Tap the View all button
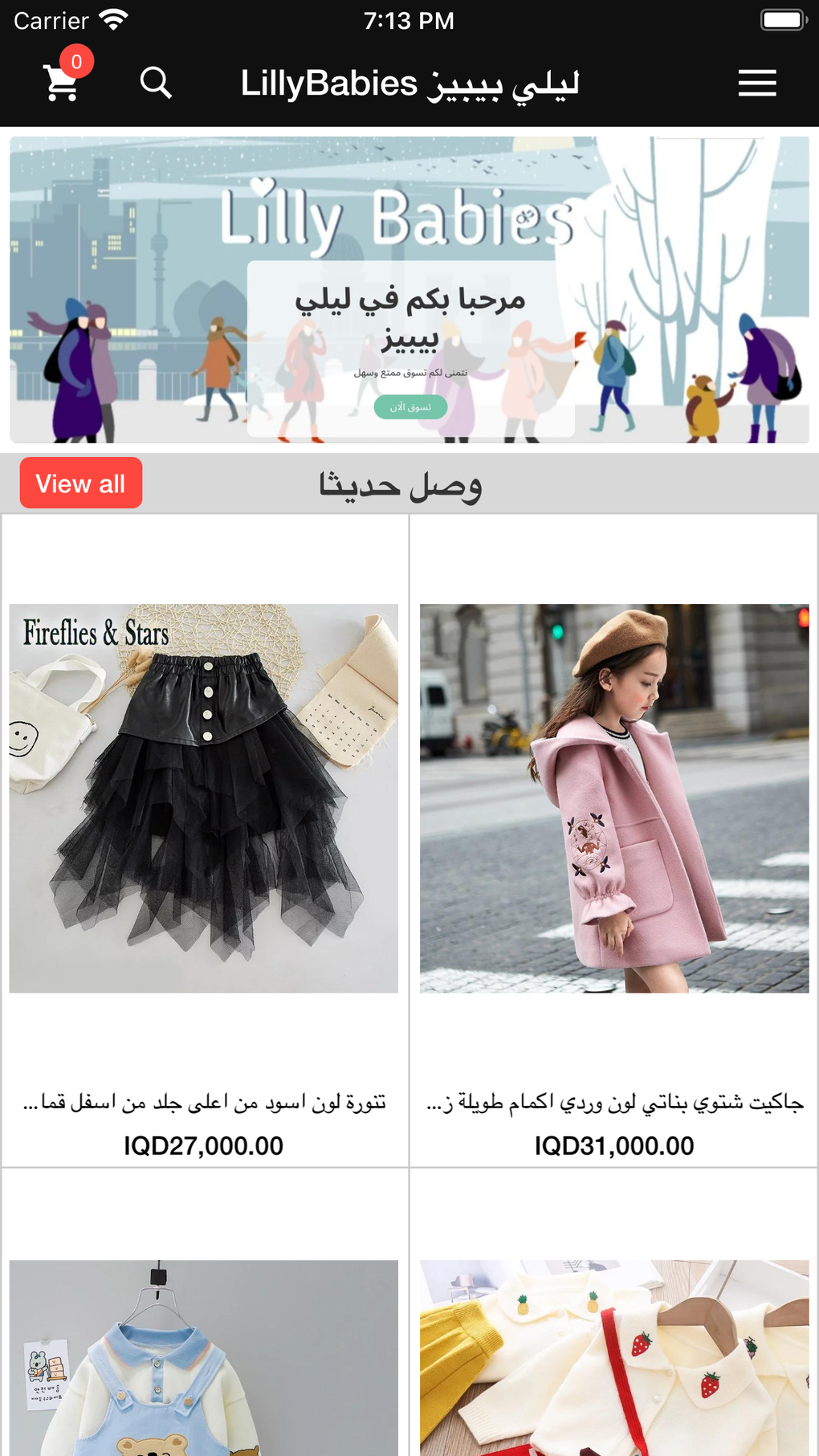819x1456 pixels. coord(81,483)
